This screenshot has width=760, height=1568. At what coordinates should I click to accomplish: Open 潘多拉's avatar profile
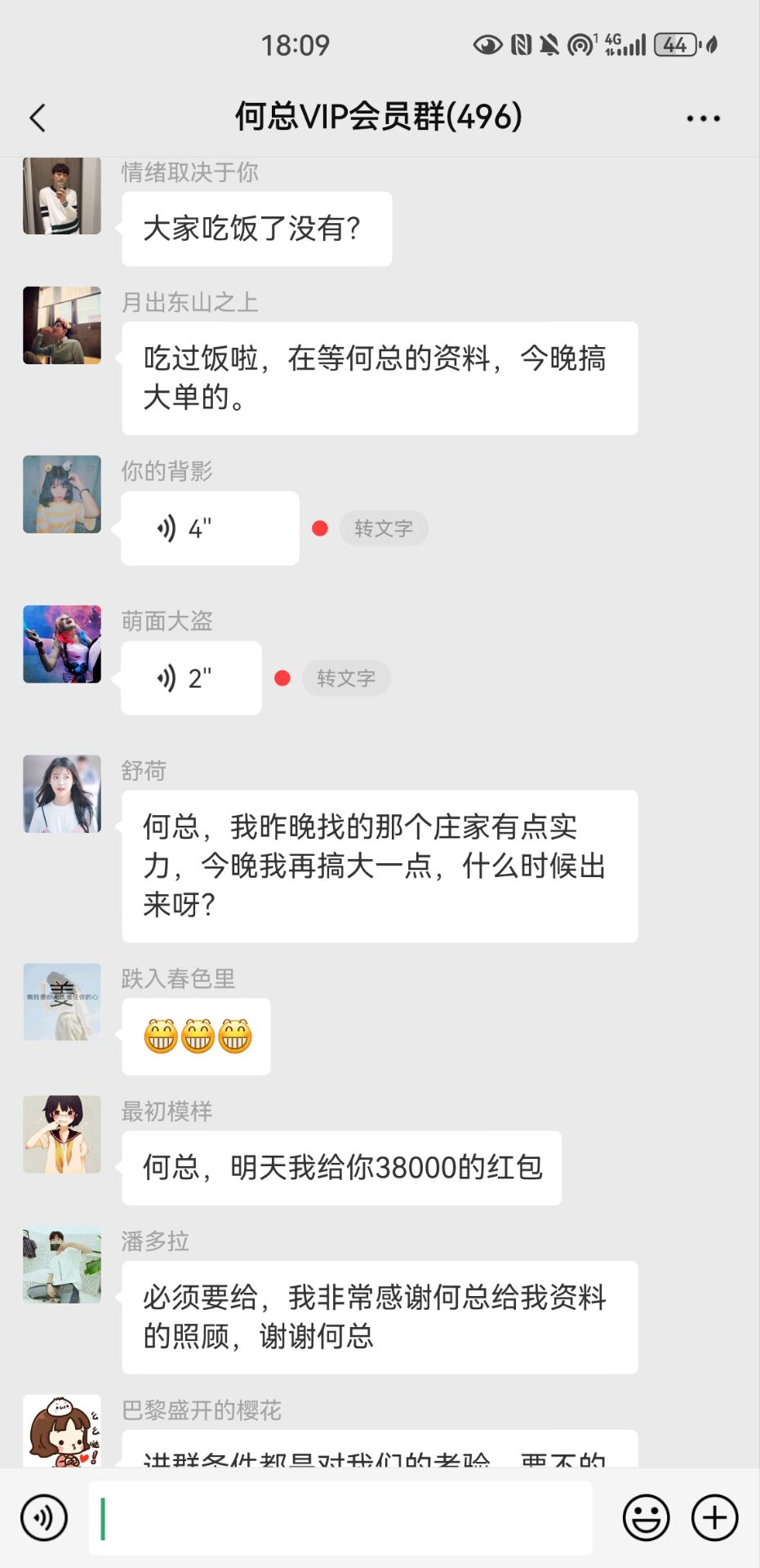tap(62, 1264)
